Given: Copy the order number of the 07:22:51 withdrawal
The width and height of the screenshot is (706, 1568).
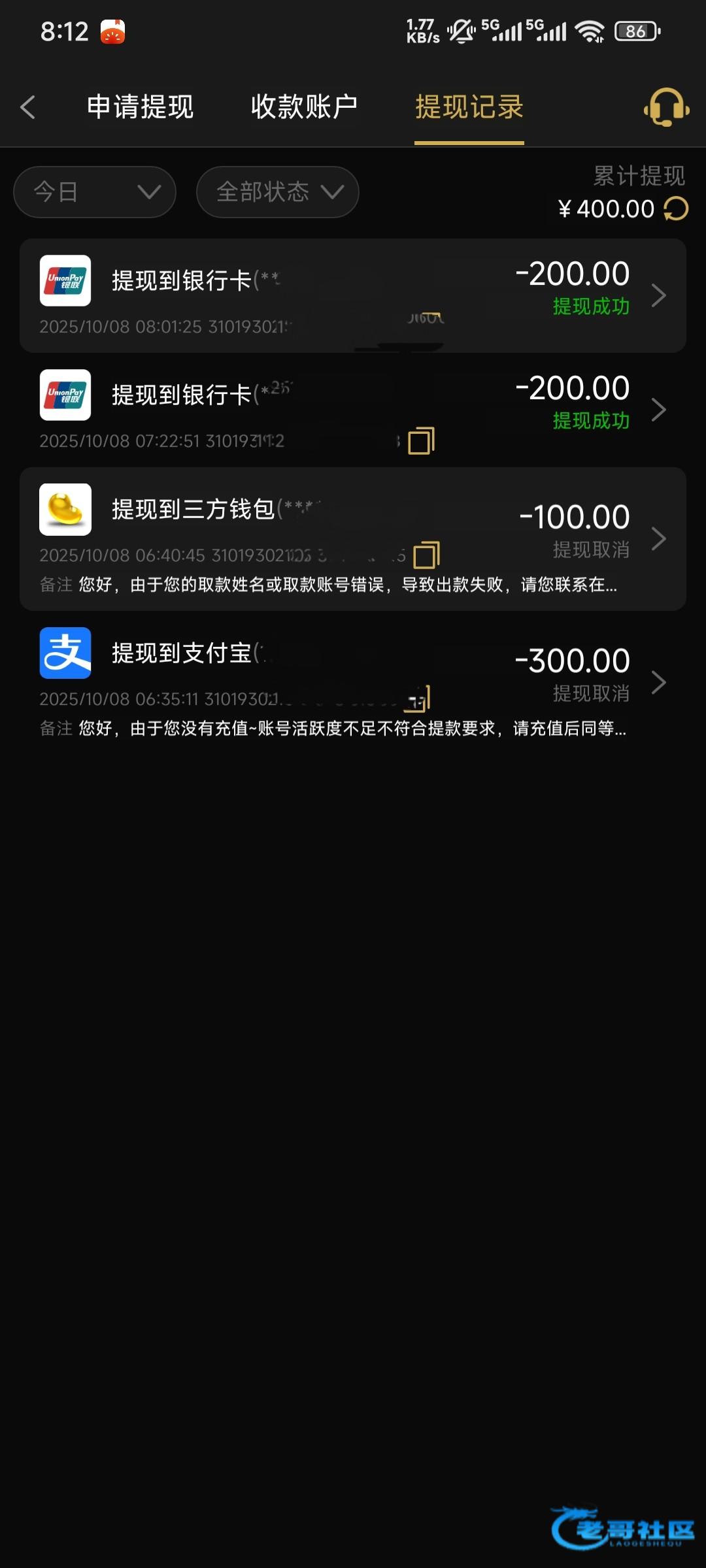Looking at the screenshot, I should pyautogui.click(x=421, y=441).
